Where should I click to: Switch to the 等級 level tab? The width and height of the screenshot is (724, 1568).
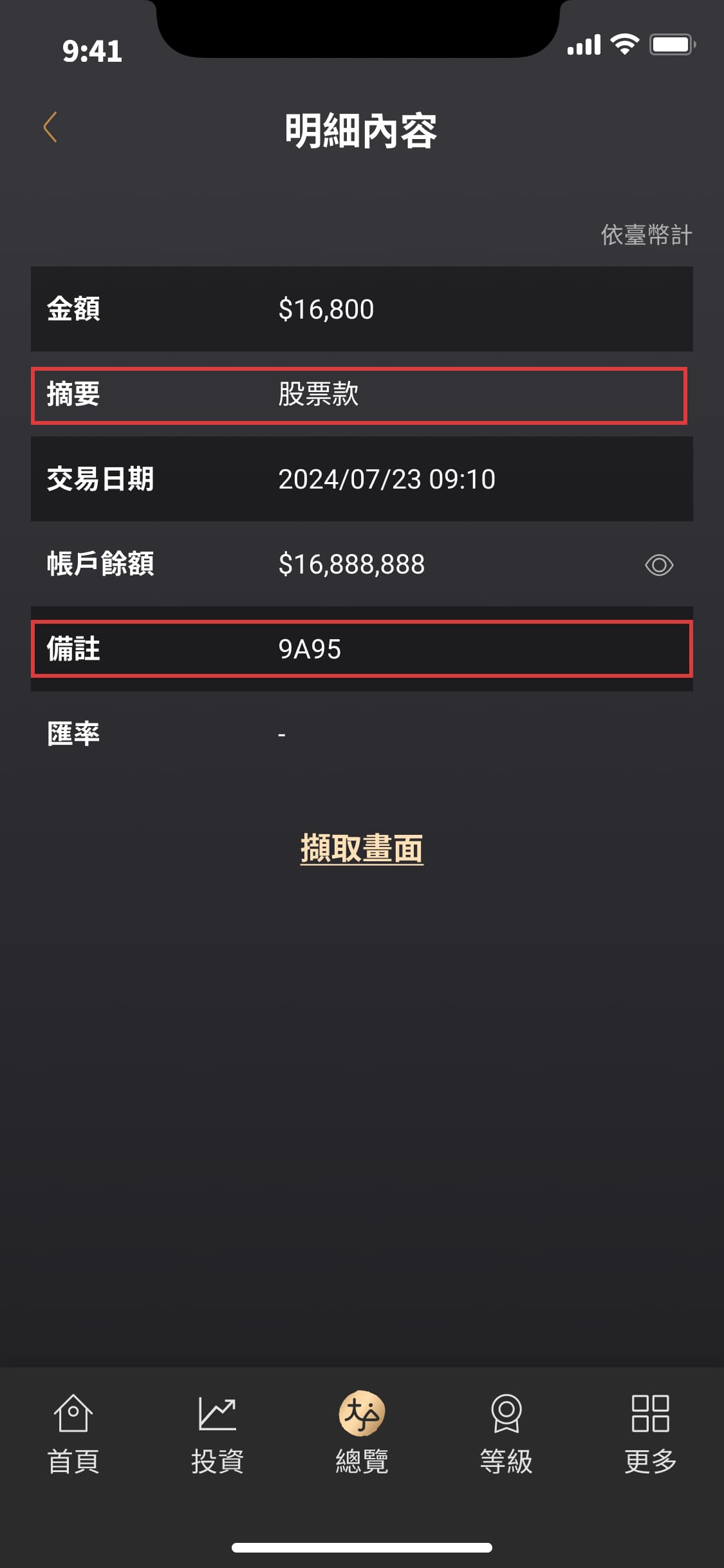click(x=506, y=1433)
